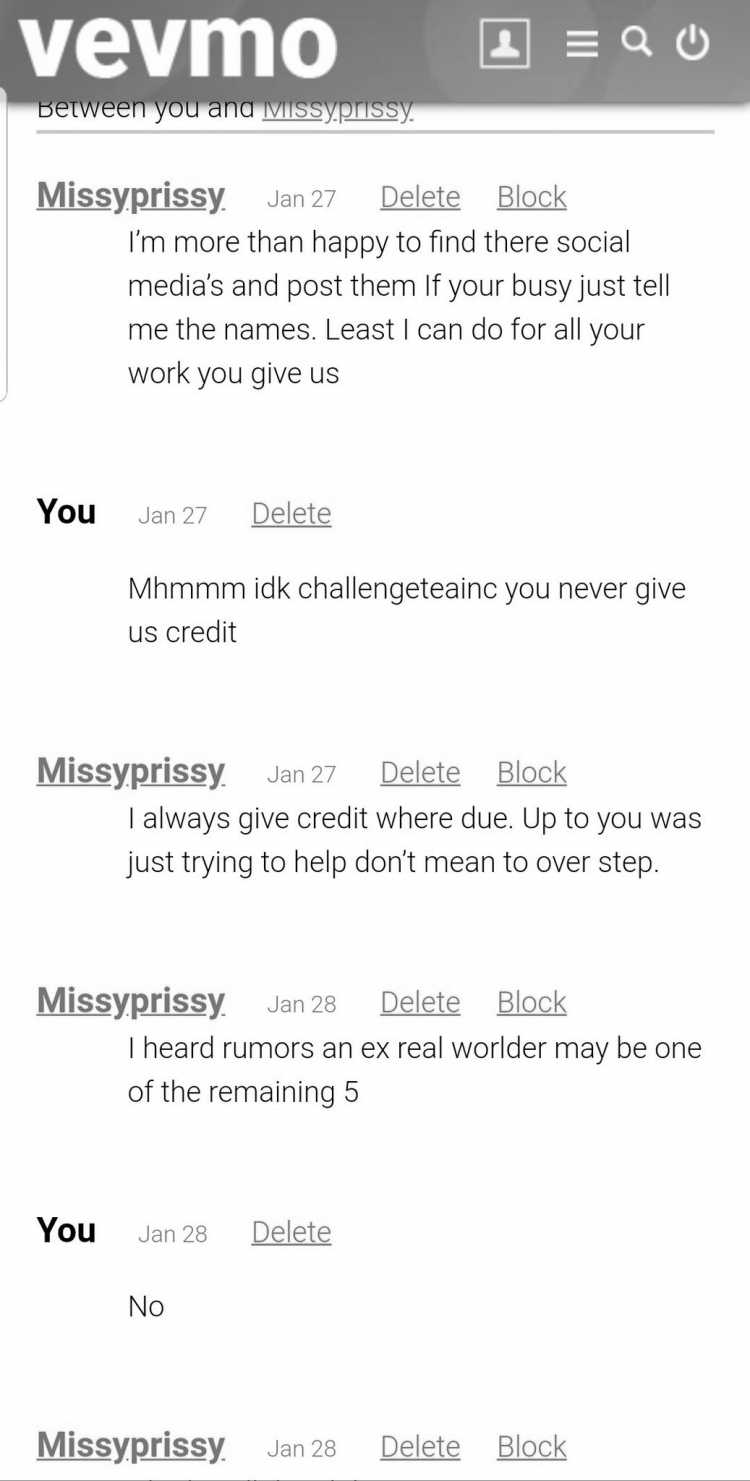750x1481 pixels.
Task: Block Missyprissy on the social media's message
Action: 532,197
